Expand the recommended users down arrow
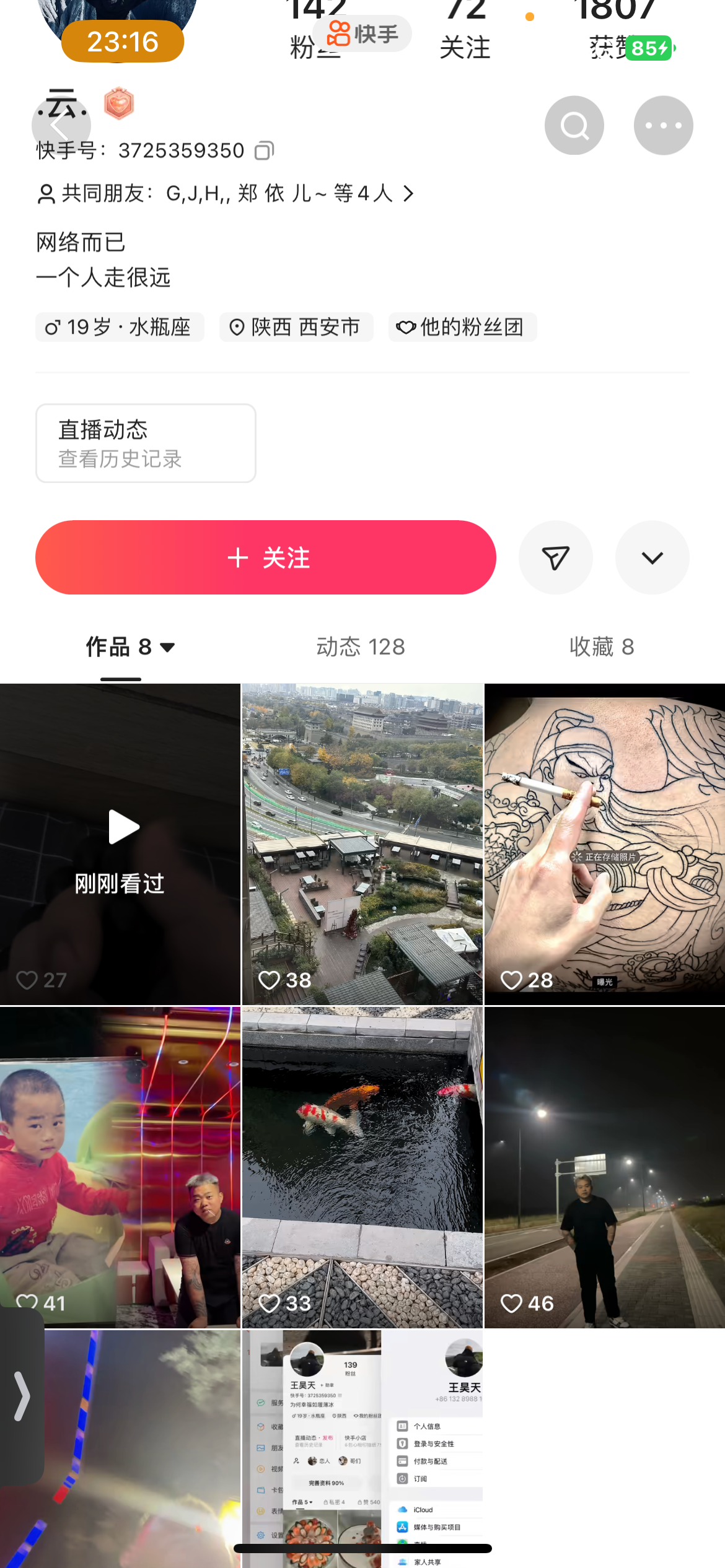This screenshot has height=1568, width=725. 652,557
